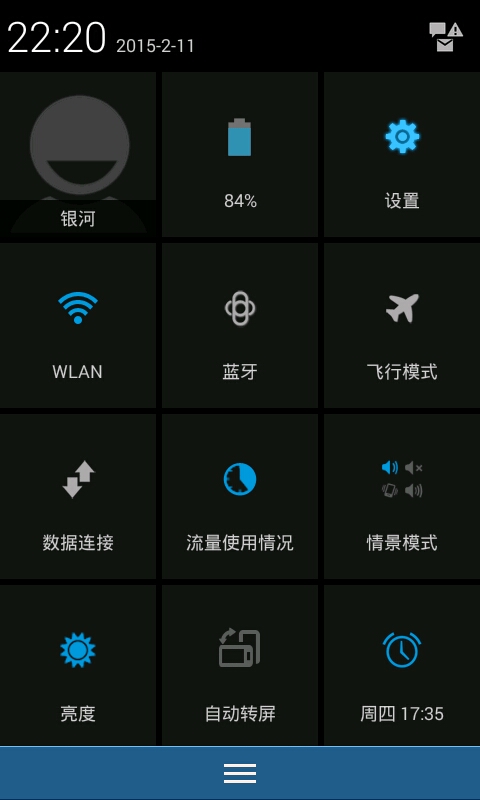This screenshot has height=800, width=480.
Task: Open the alarm tile 周四 17:35
Action: click(x=402, y=665)
